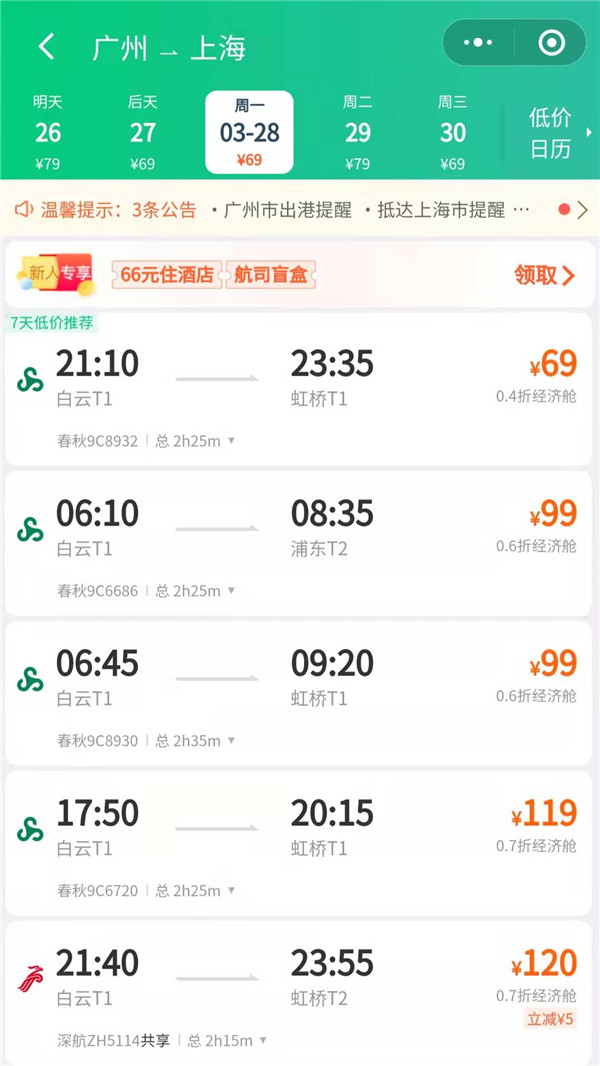The image size is (600, 1066).
Task: Expand duration details for flight 9C6720
Action: (196, 891)
